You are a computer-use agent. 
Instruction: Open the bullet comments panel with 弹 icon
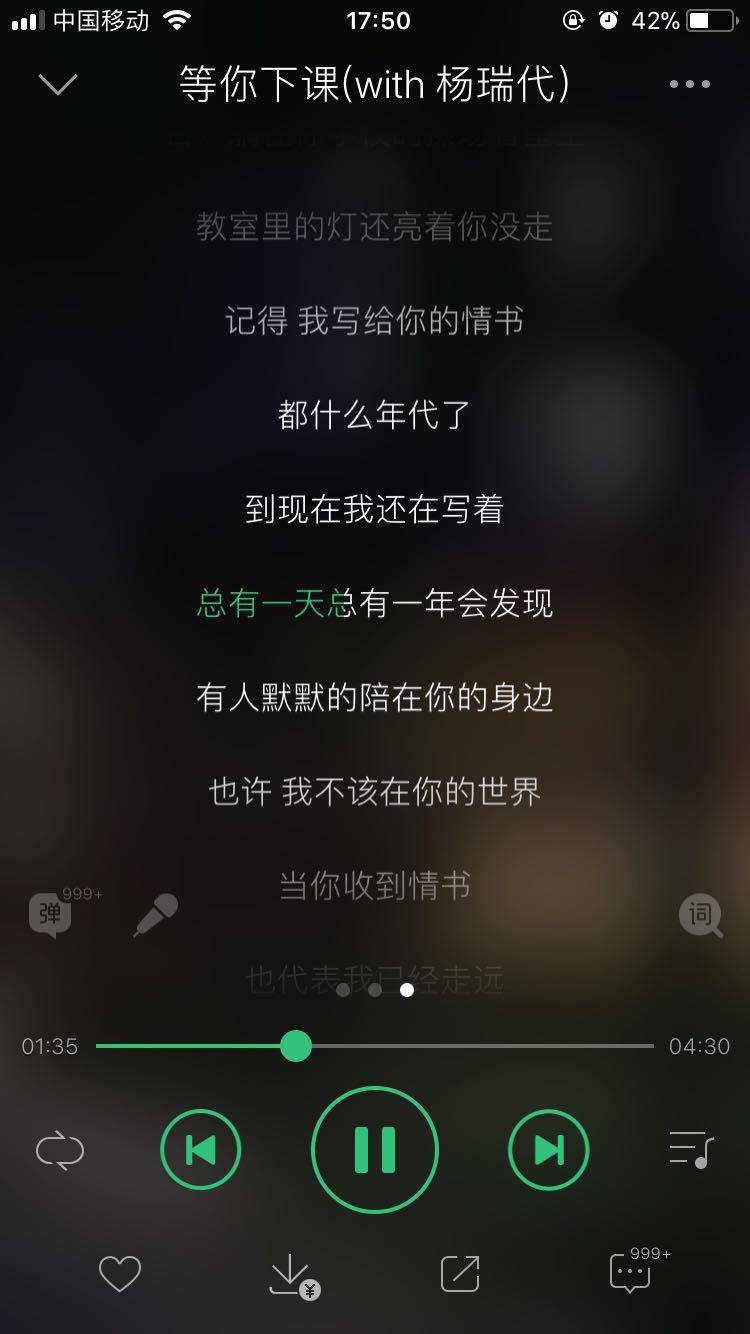[x=48, y=913]
